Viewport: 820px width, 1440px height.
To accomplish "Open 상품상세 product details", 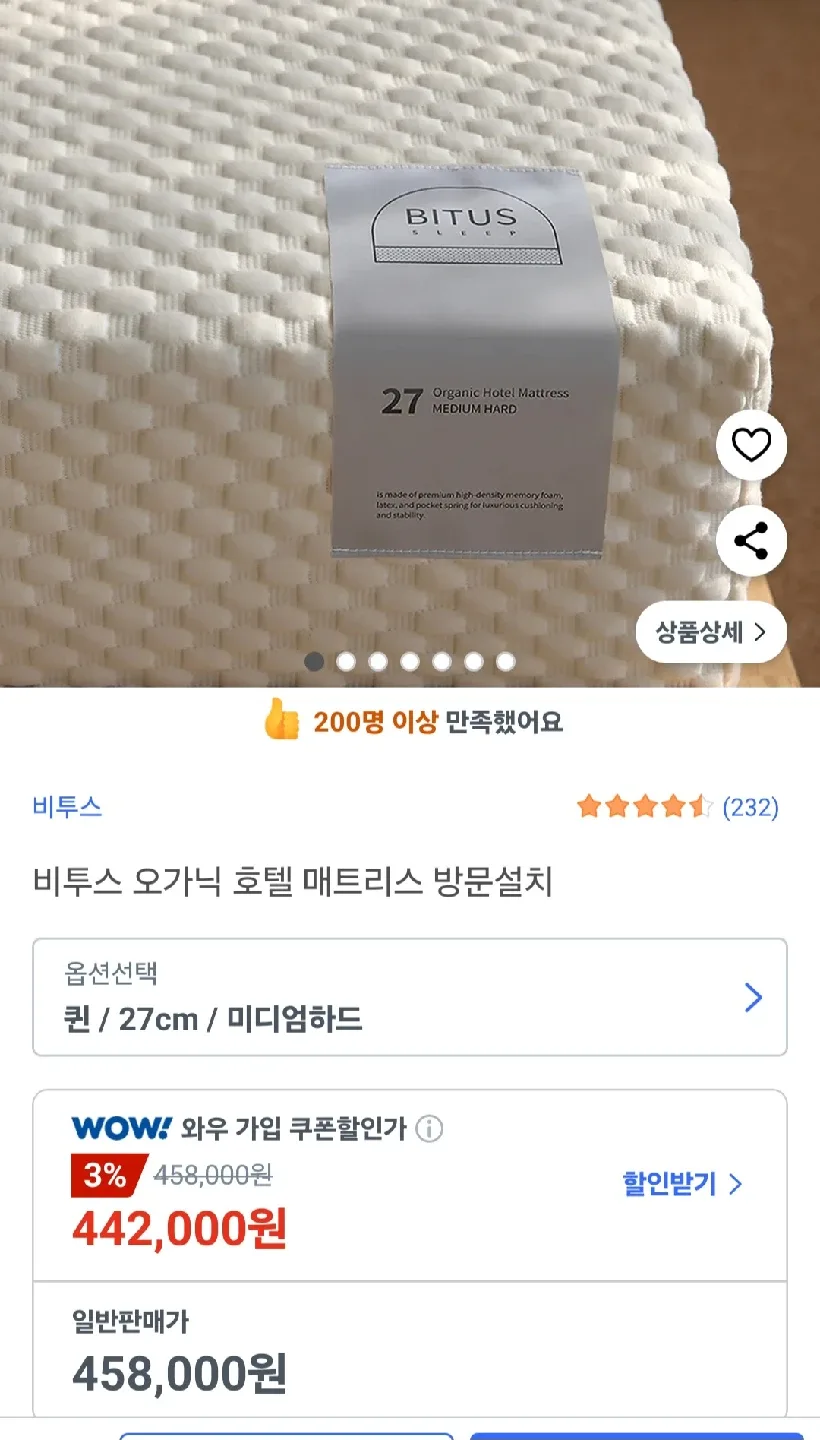I will [711, 632].
